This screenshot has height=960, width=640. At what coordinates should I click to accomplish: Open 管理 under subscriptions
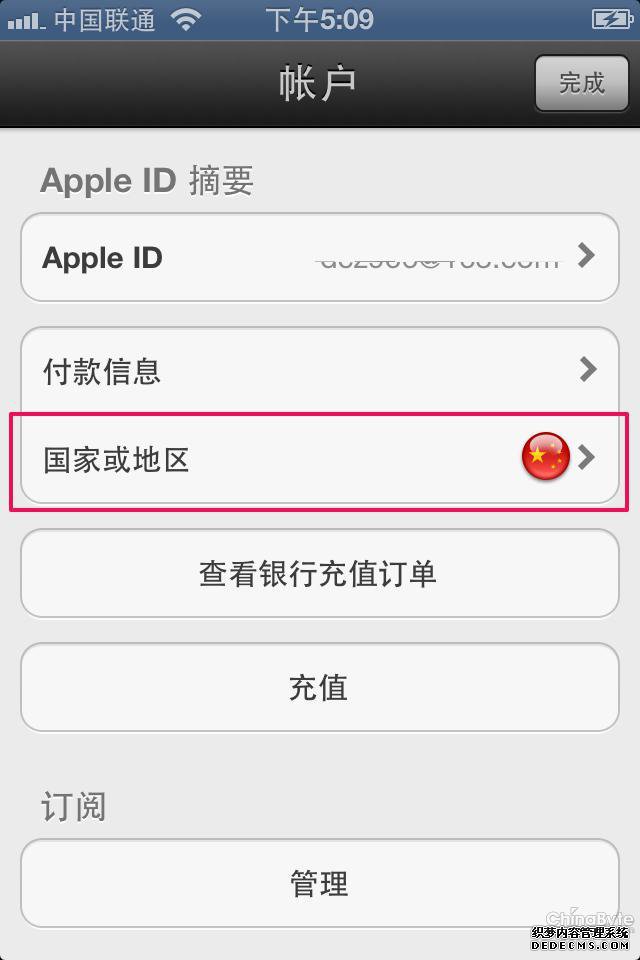320,884
